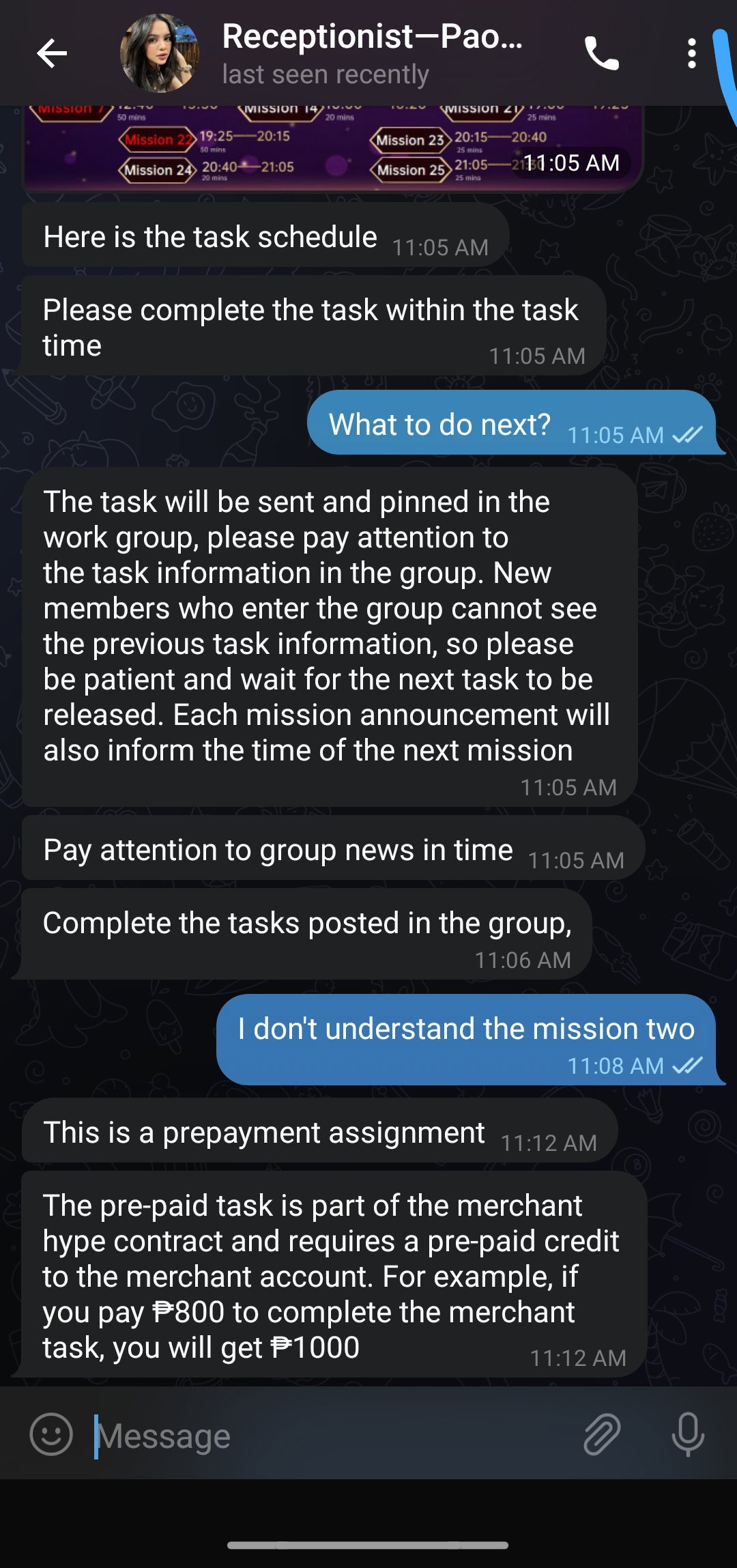Attach a file with the paperclip

tap(602, 1434)
